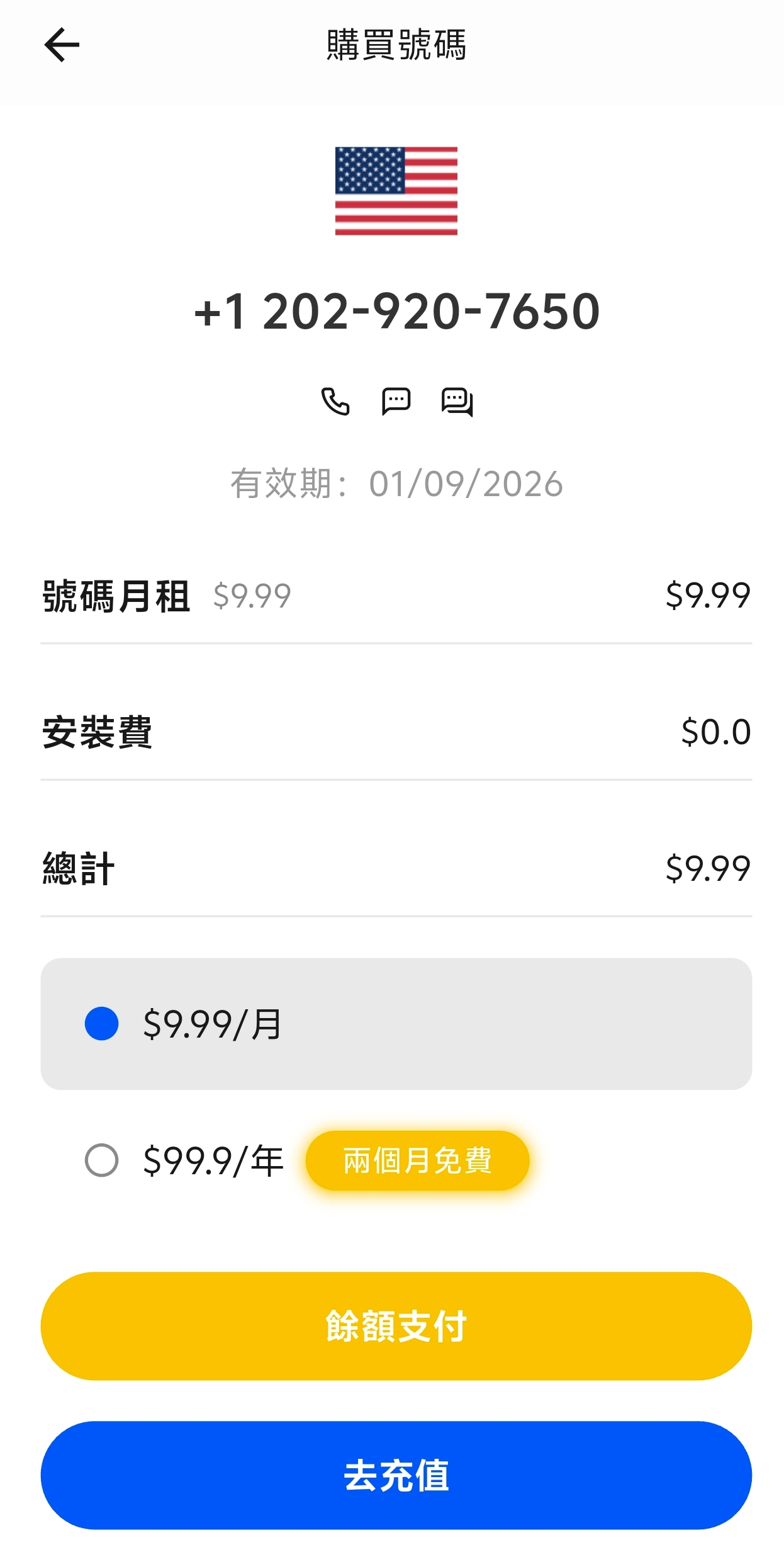Choose the $99.9/年 yearly plan
The height and width of the screenshot is (1552, 784).
click(x=102, y=1160)
